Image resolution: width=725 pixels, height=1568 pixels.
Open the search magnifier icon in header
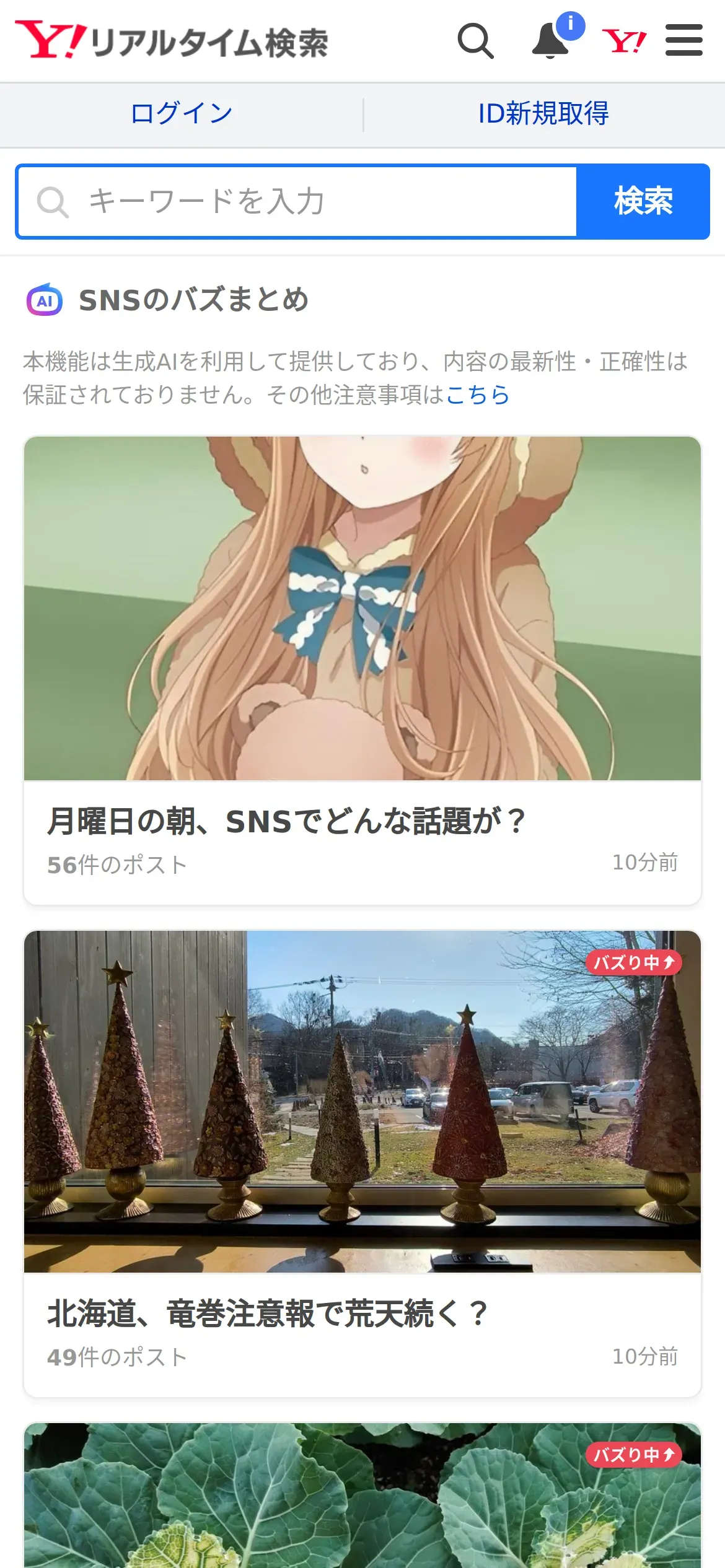click(475, 41)
